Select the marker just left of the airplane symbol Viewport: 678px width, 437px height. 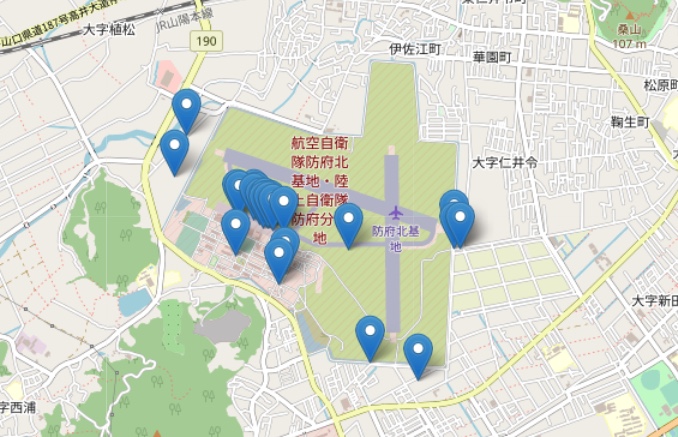348,220
